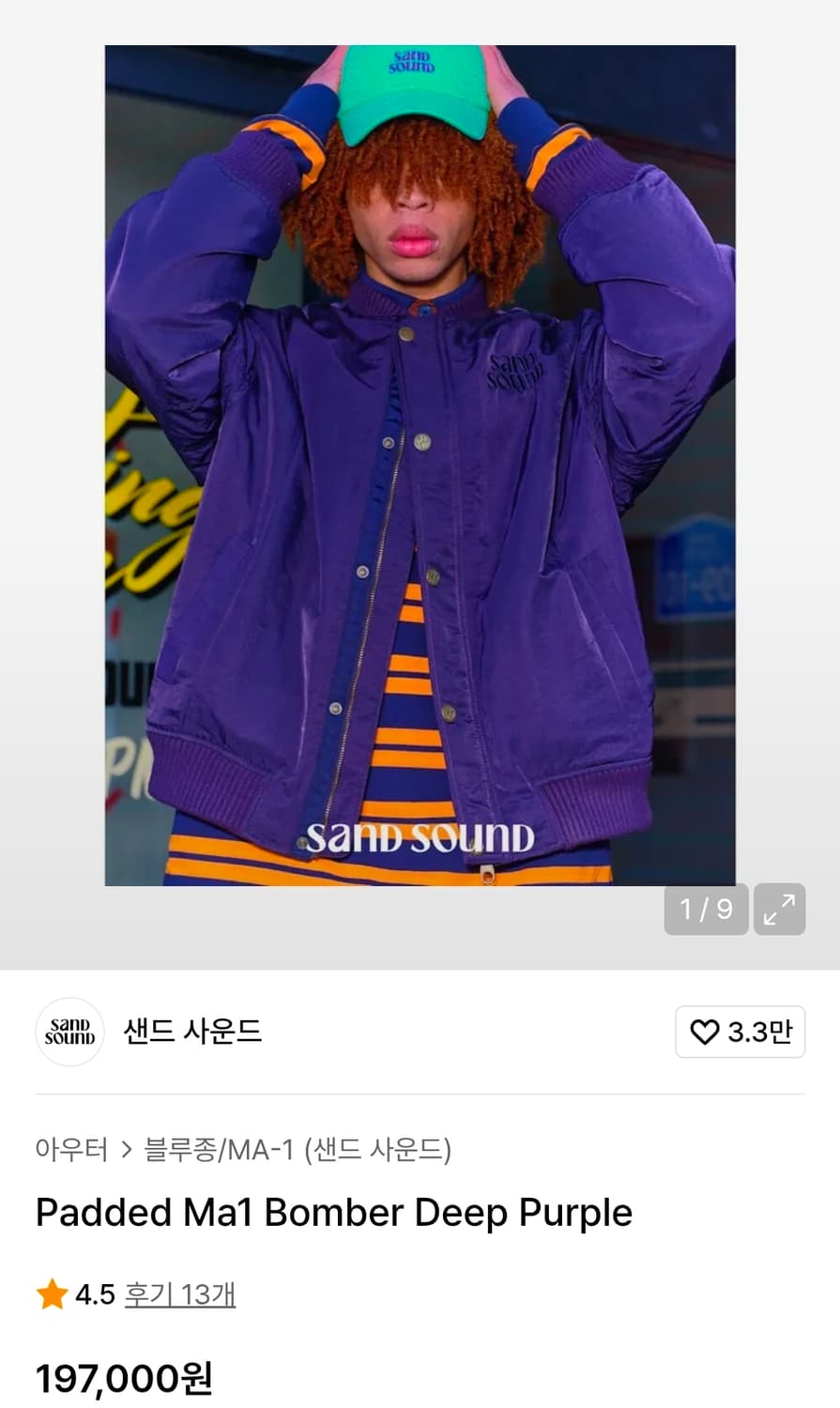The height and width of the screenshot is (1408, 840).
Task: Tap the main product photo thumbnail
Action: point(420,465)
